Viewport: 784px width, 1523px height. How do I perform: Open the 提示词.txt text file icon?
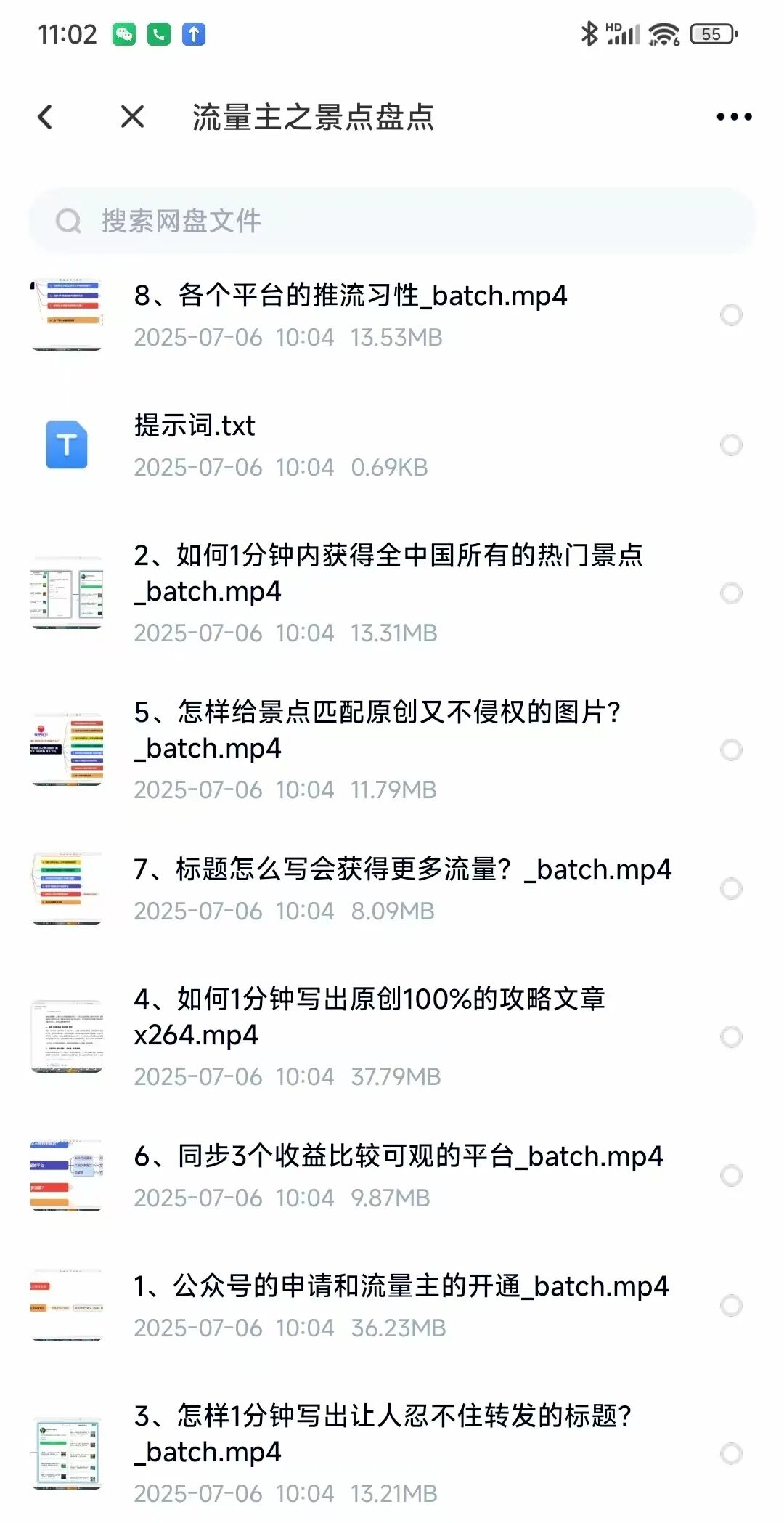66,444
